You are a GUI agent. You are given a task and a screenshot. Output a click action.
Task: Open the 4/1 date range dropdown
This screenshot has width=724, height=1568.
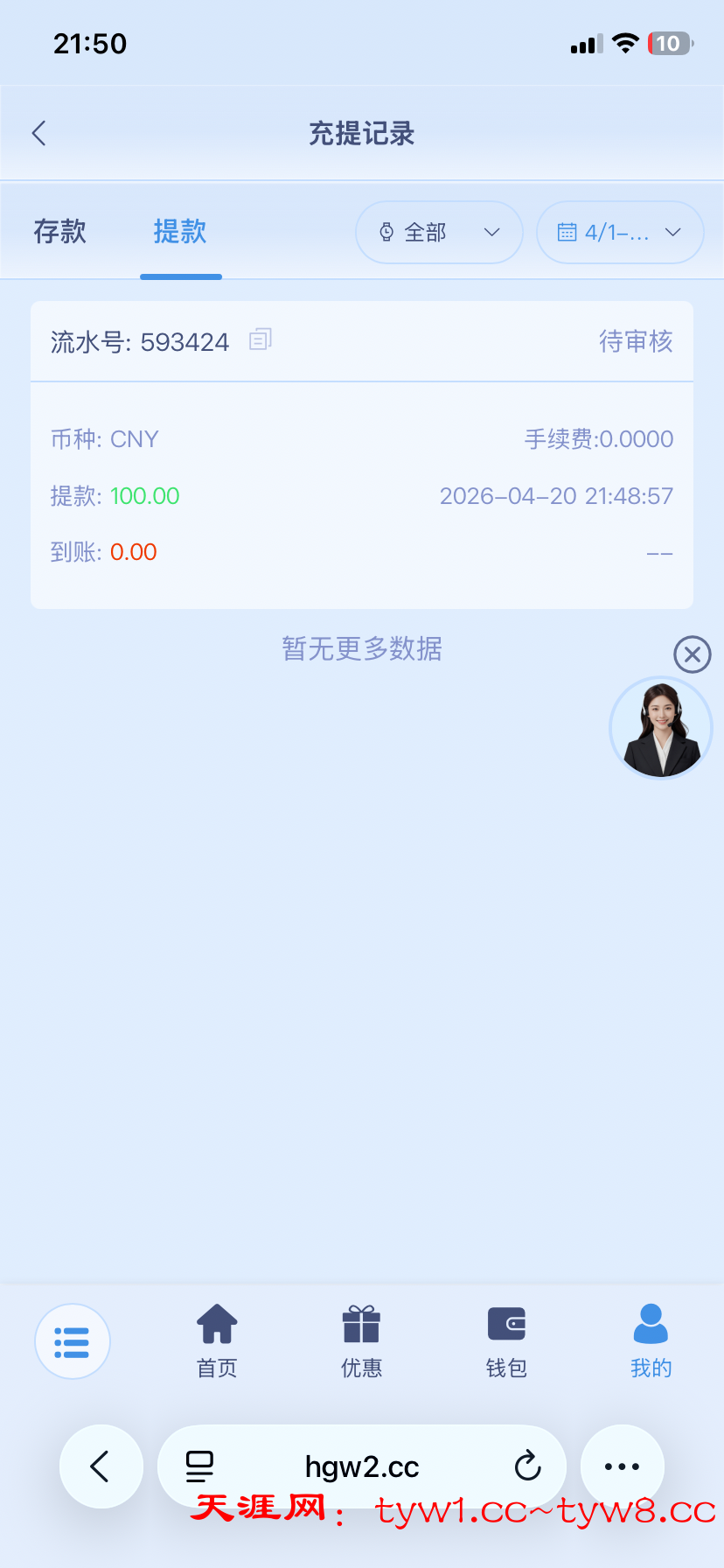(619, 232)
